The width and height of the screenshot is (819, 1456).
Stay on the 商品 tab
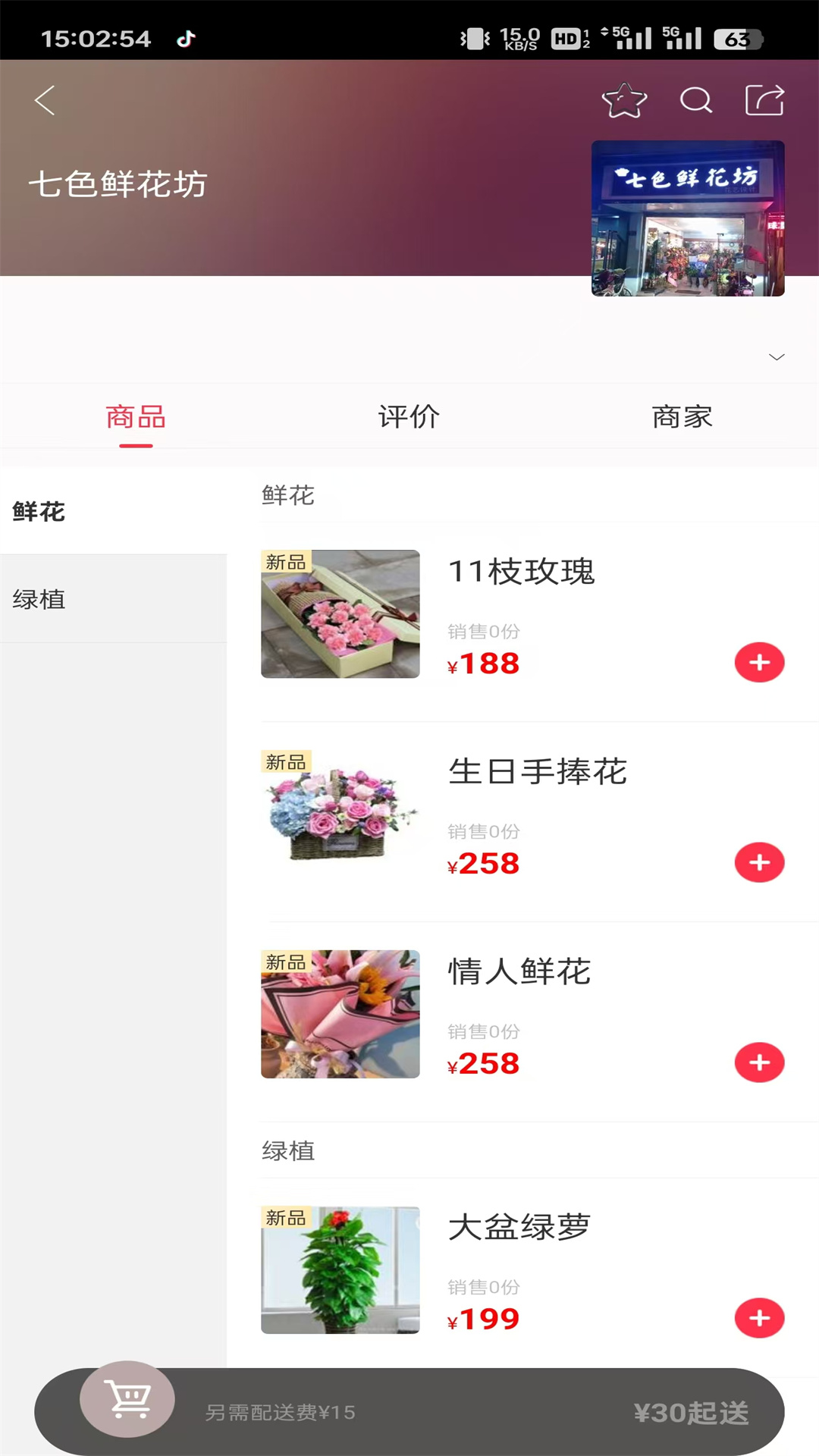(135, 416)
